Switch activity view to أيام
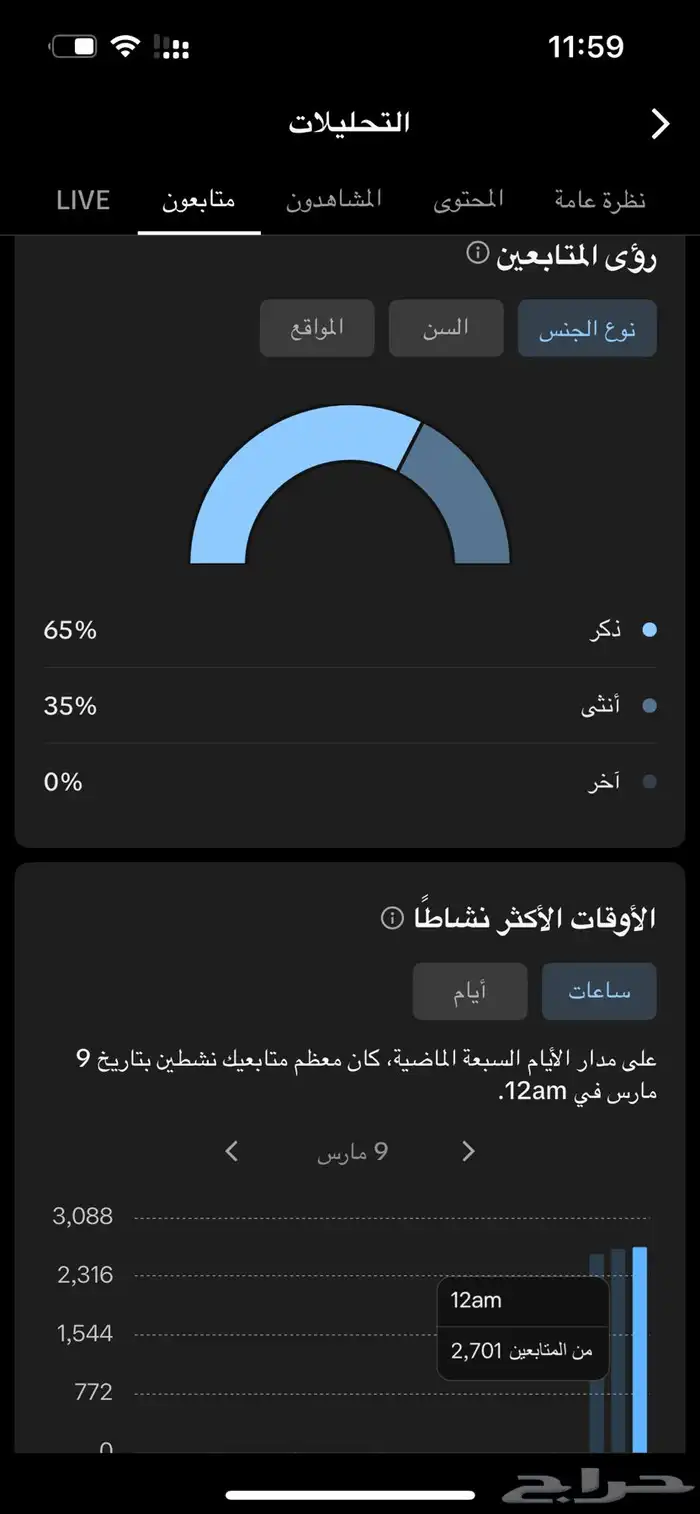The height and width of the screenshot is (1514, 700). pos(470,991)
